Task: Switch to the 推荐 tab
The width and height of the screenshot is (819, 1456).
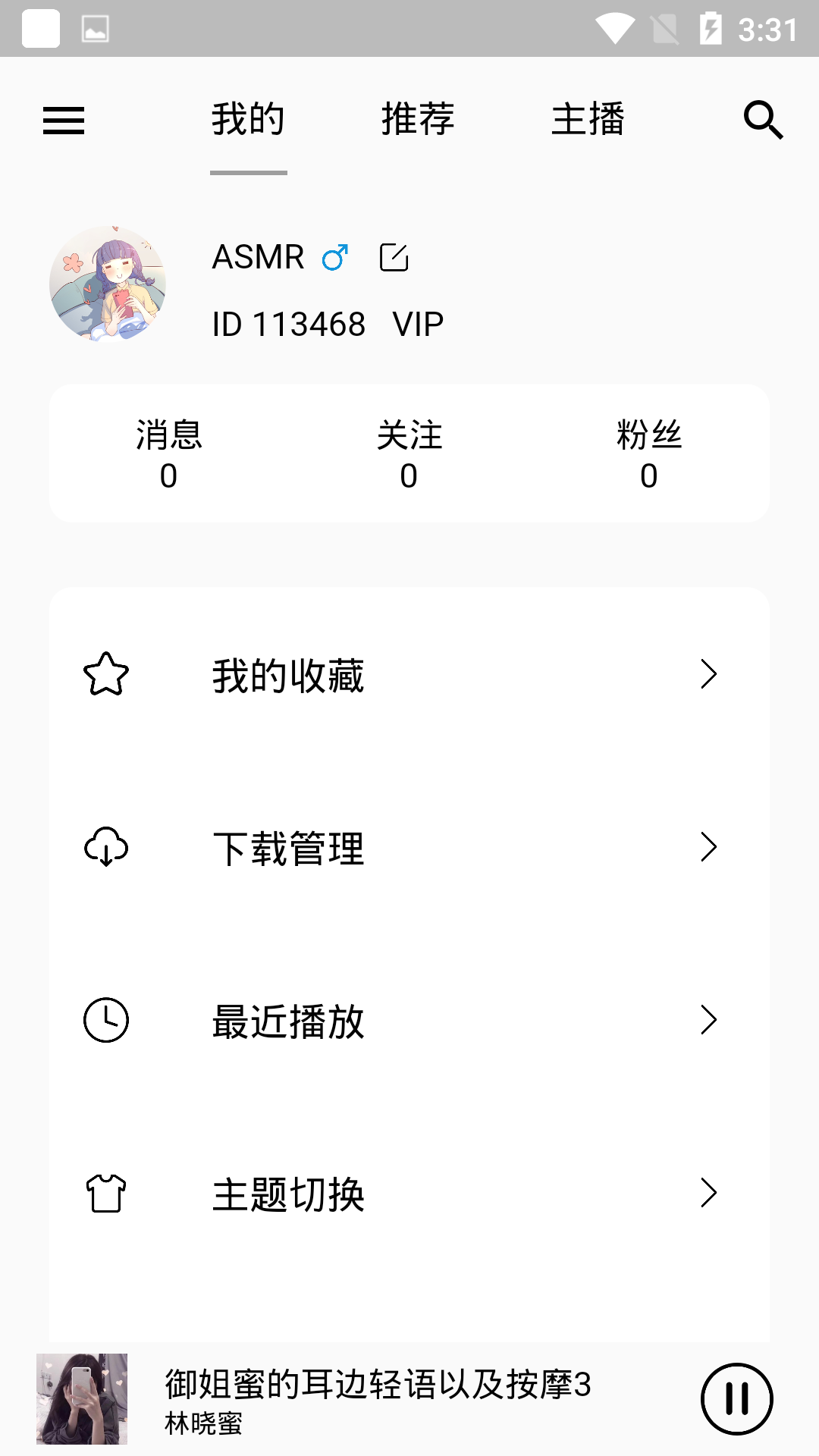Action: coord(418,120)
